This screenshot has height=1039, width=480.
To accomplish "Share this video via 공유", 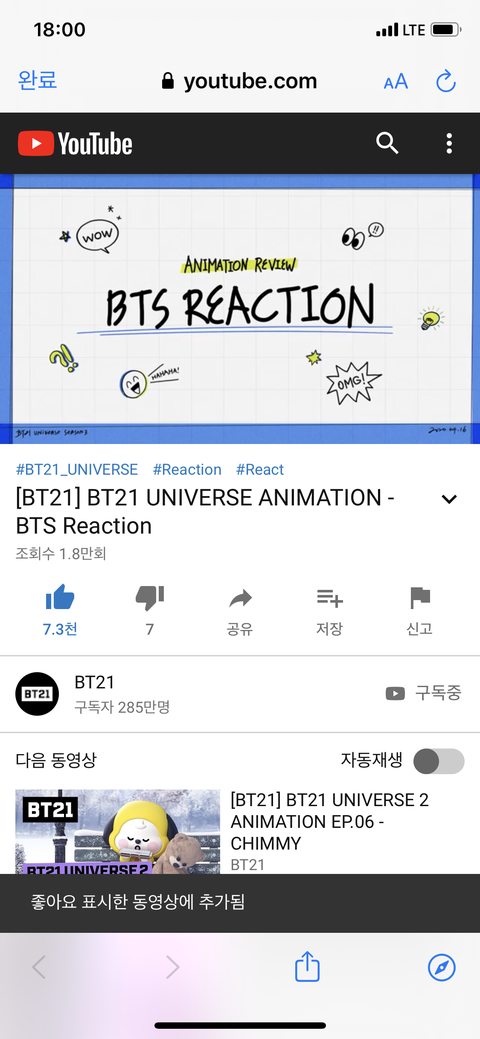I will point(240,610).
